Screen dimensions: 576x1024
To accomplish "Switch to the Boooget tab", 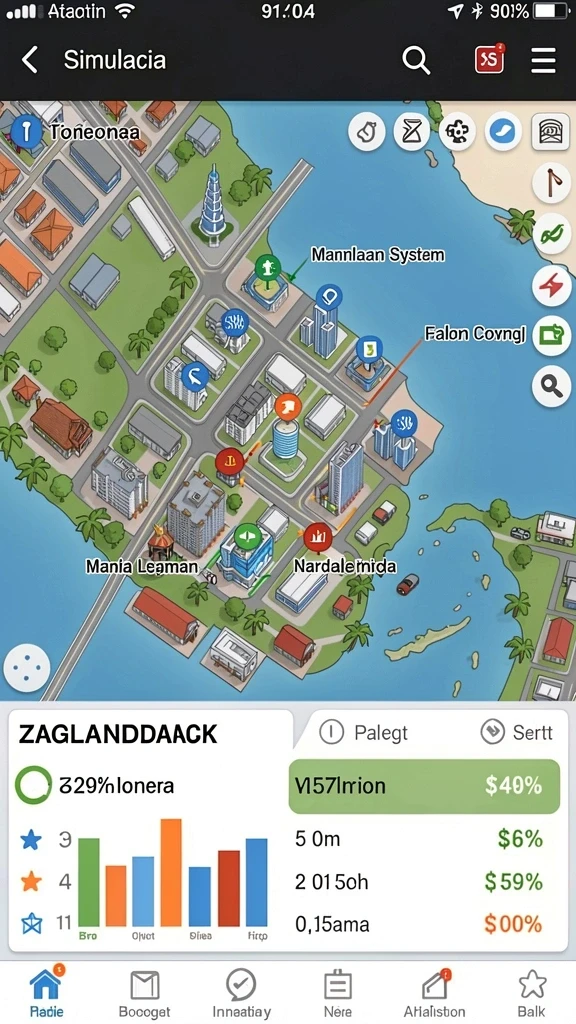I will [144, 993].
